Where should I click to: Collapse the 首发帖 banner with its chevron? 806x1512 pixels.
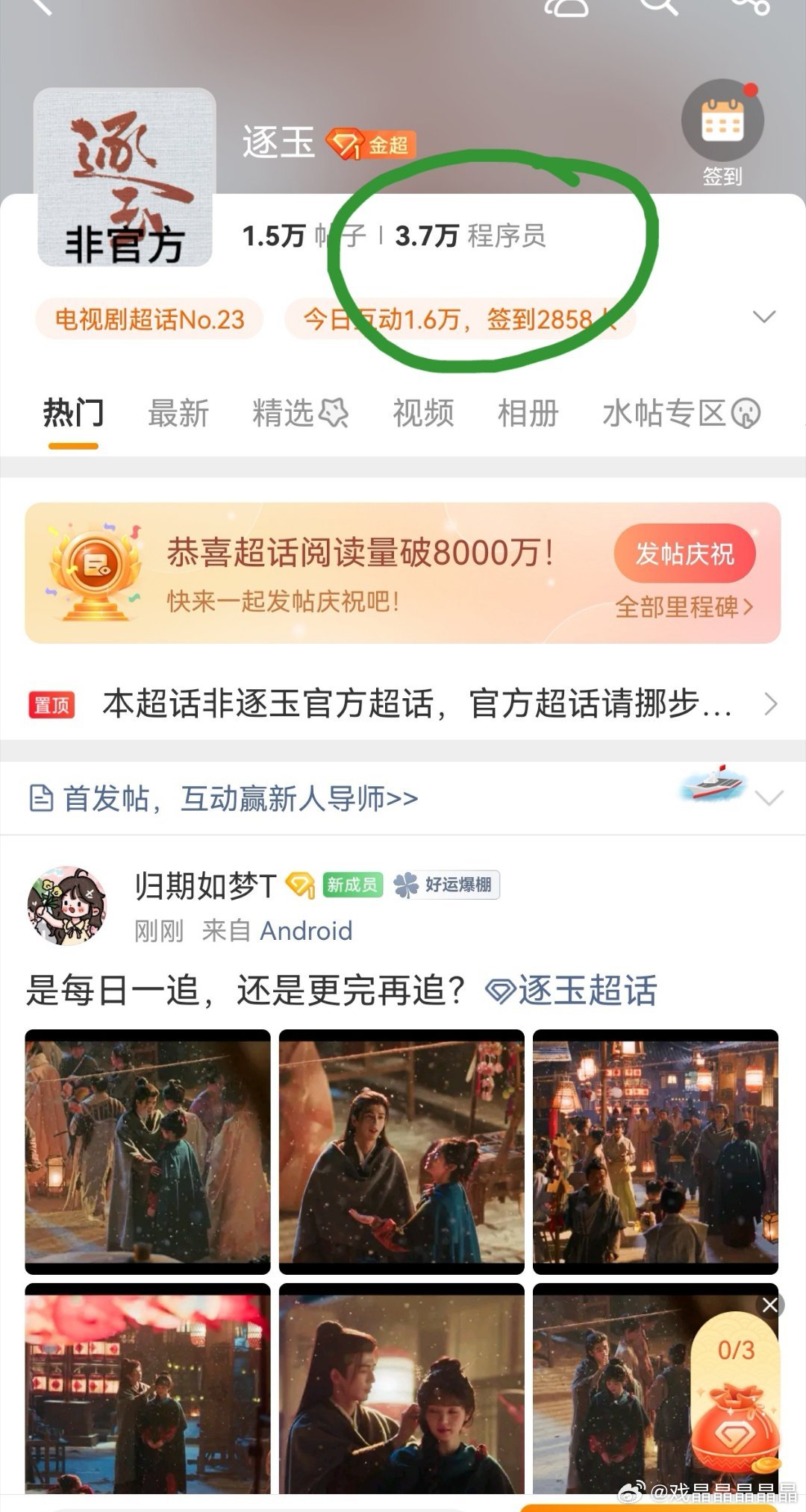point(769,797)
